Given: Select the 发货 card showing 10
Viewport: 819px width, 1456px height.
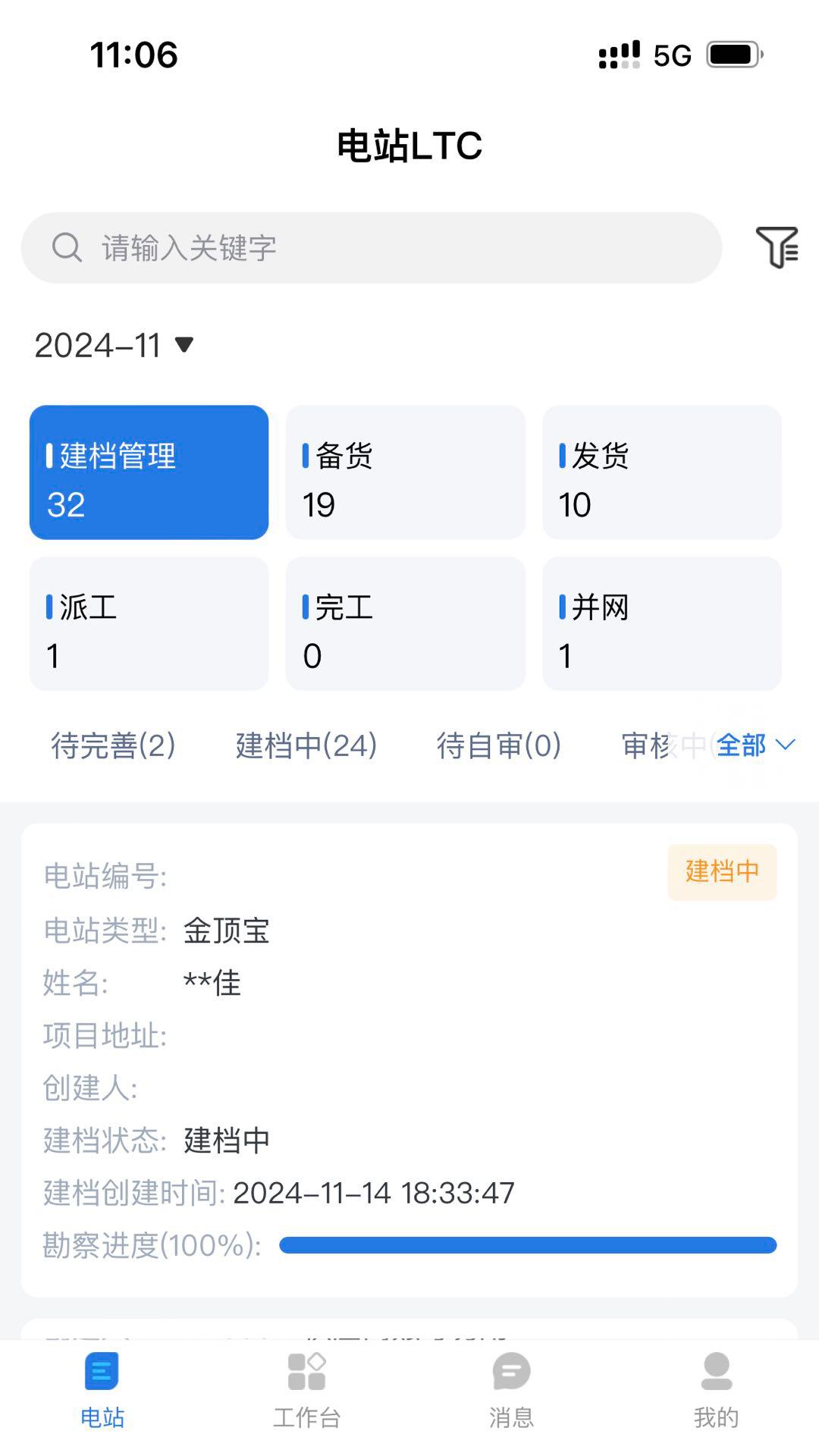Looking at the screenshot, I should tap(662, 472).
